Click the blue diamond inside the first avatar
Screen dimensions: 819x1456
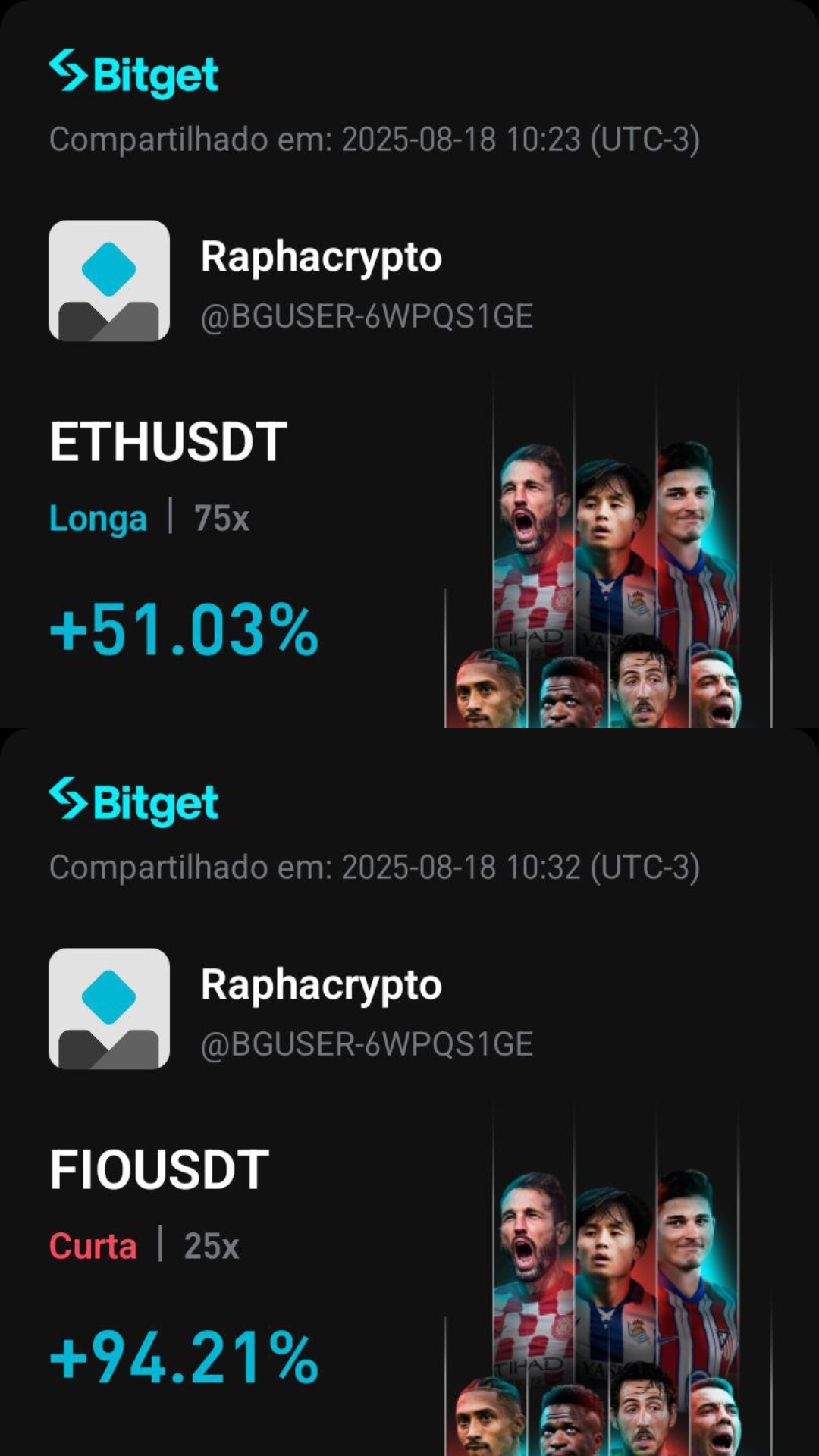[108, 267]
